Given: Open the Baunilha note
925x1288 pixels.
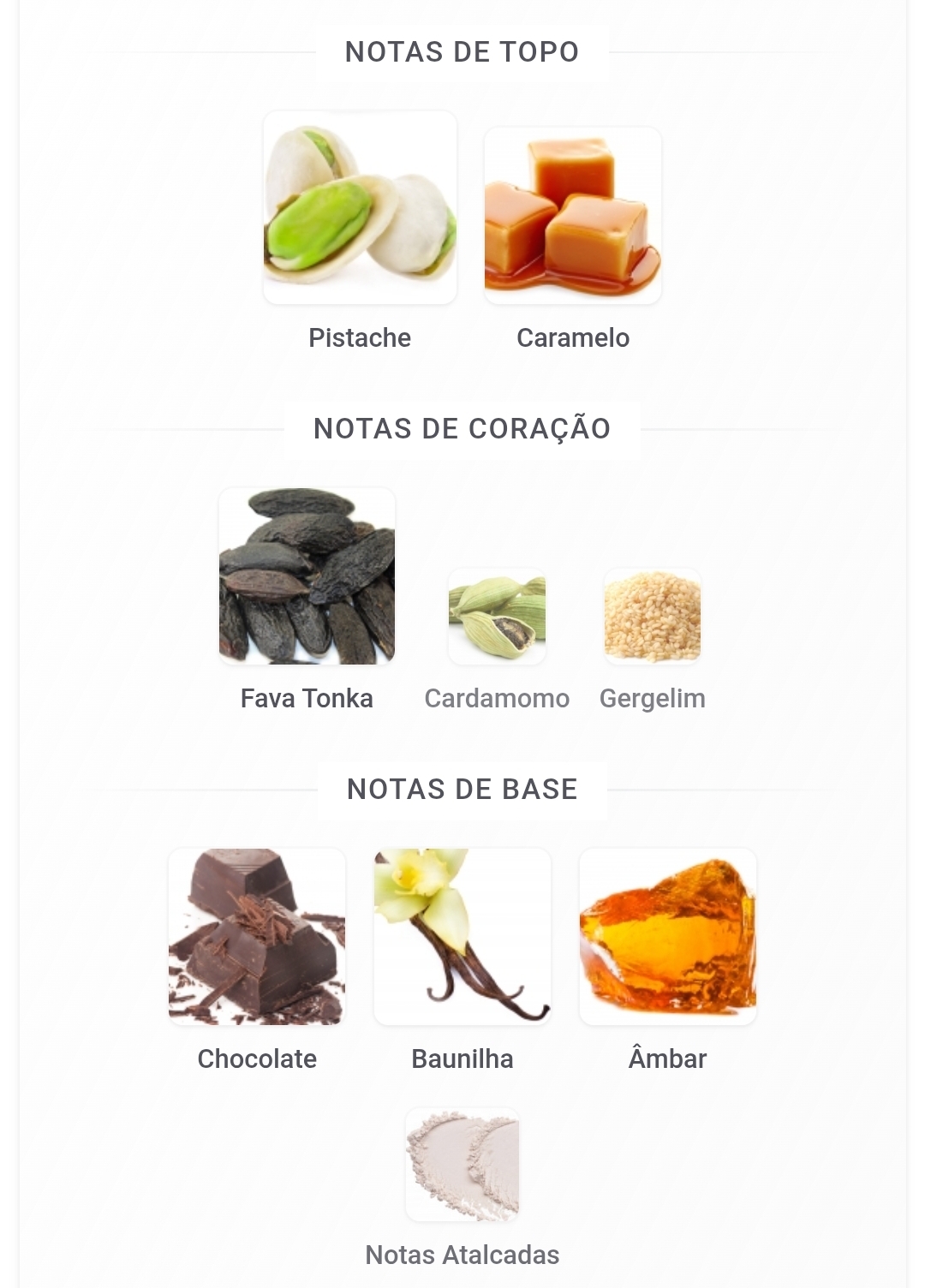Looking at the screenshot, I should pos(462,937).
